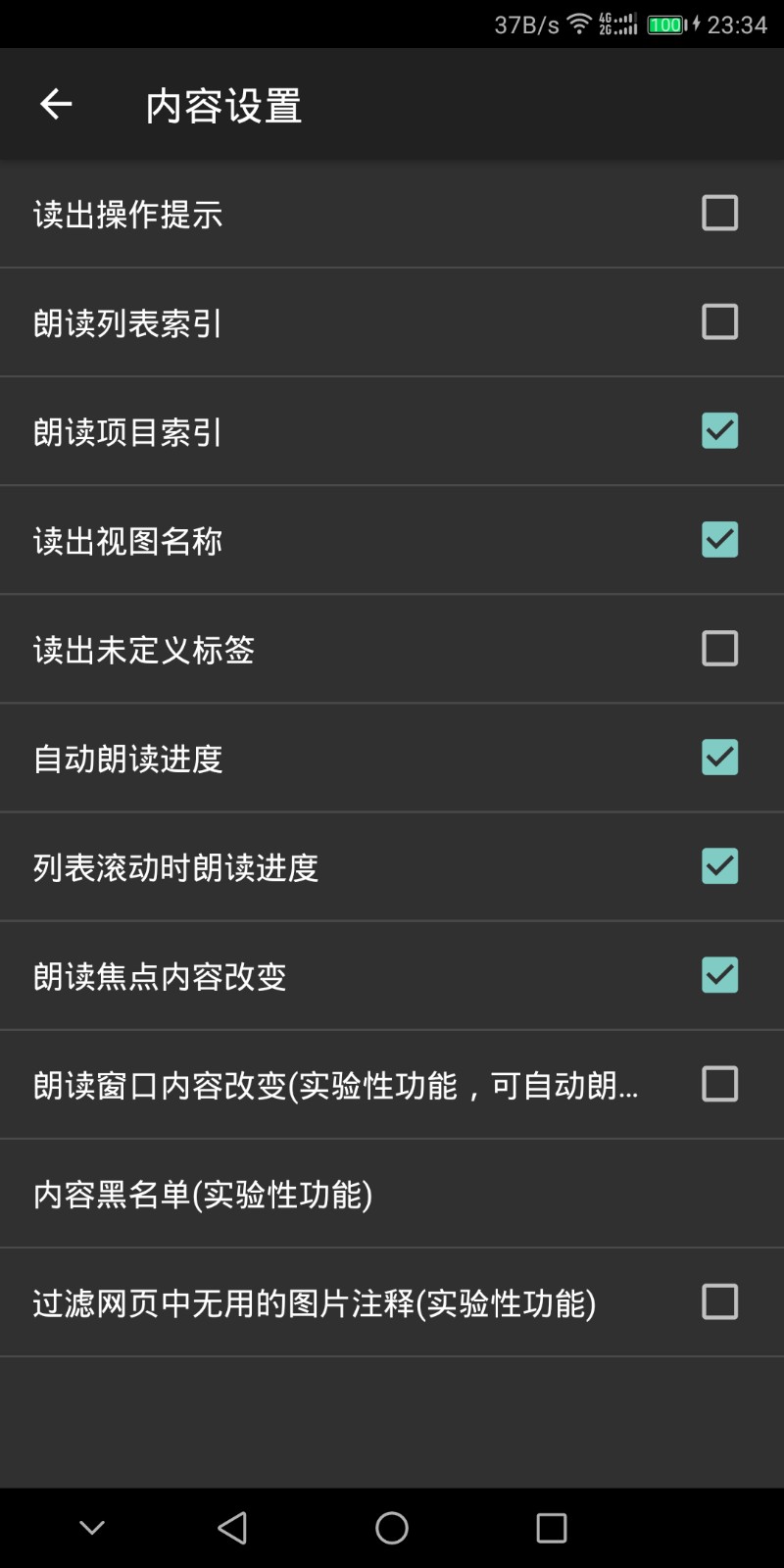Toggle off 朗读焦点内容改变
The image size is (784, 1568).
[719, 974]
